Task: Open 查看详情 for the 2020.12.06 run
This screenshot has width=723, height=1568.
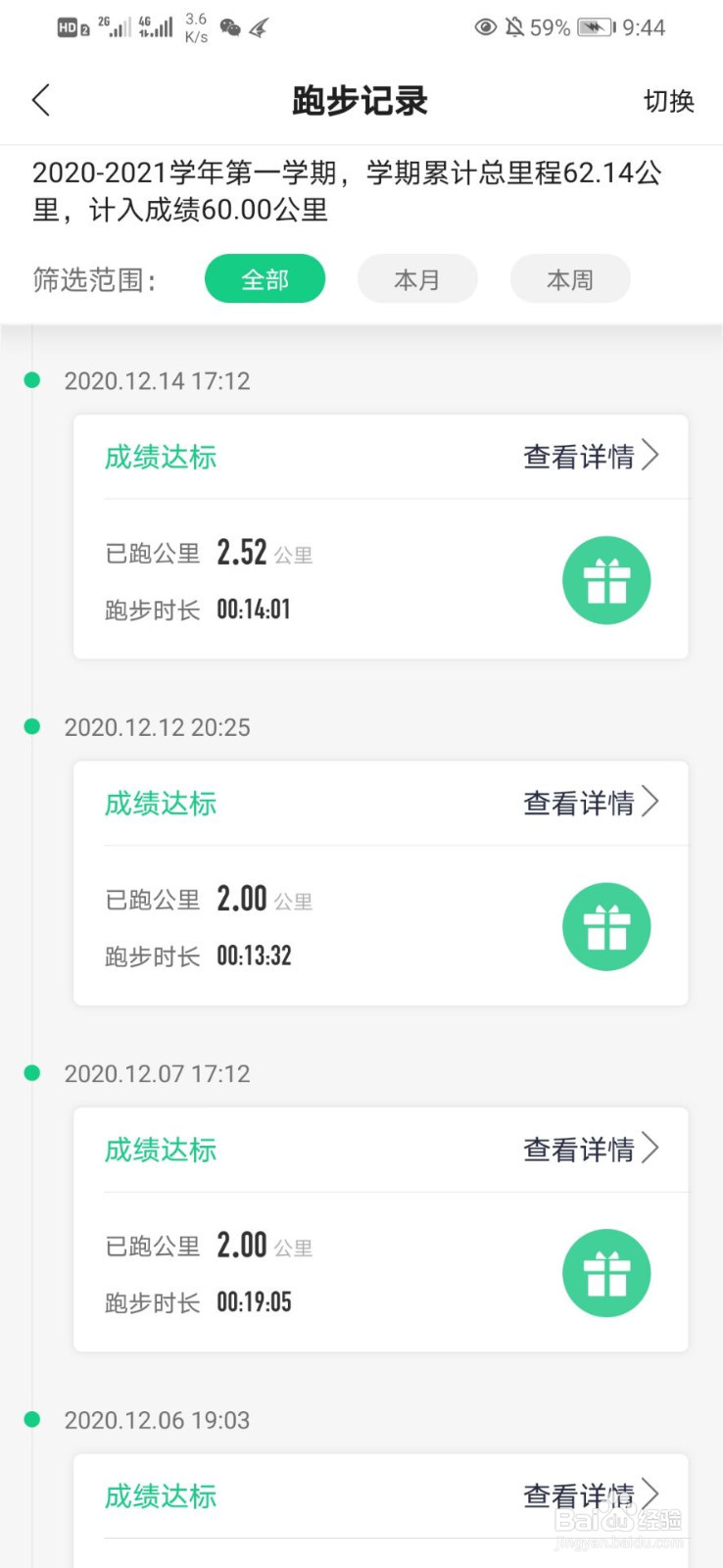Action: (x=591, y=1495)
